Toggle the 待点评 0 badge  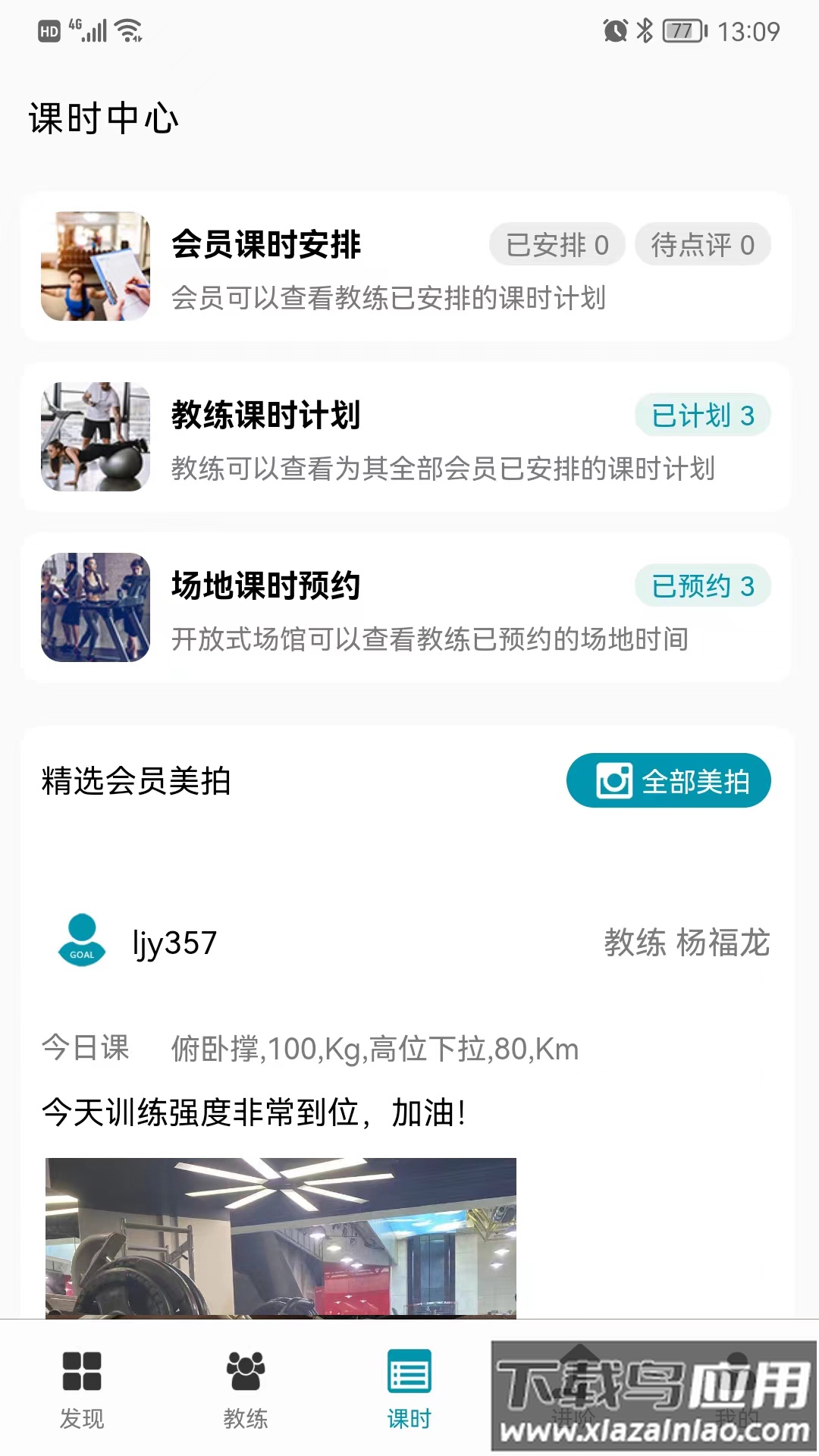click(x=700, y=244)
